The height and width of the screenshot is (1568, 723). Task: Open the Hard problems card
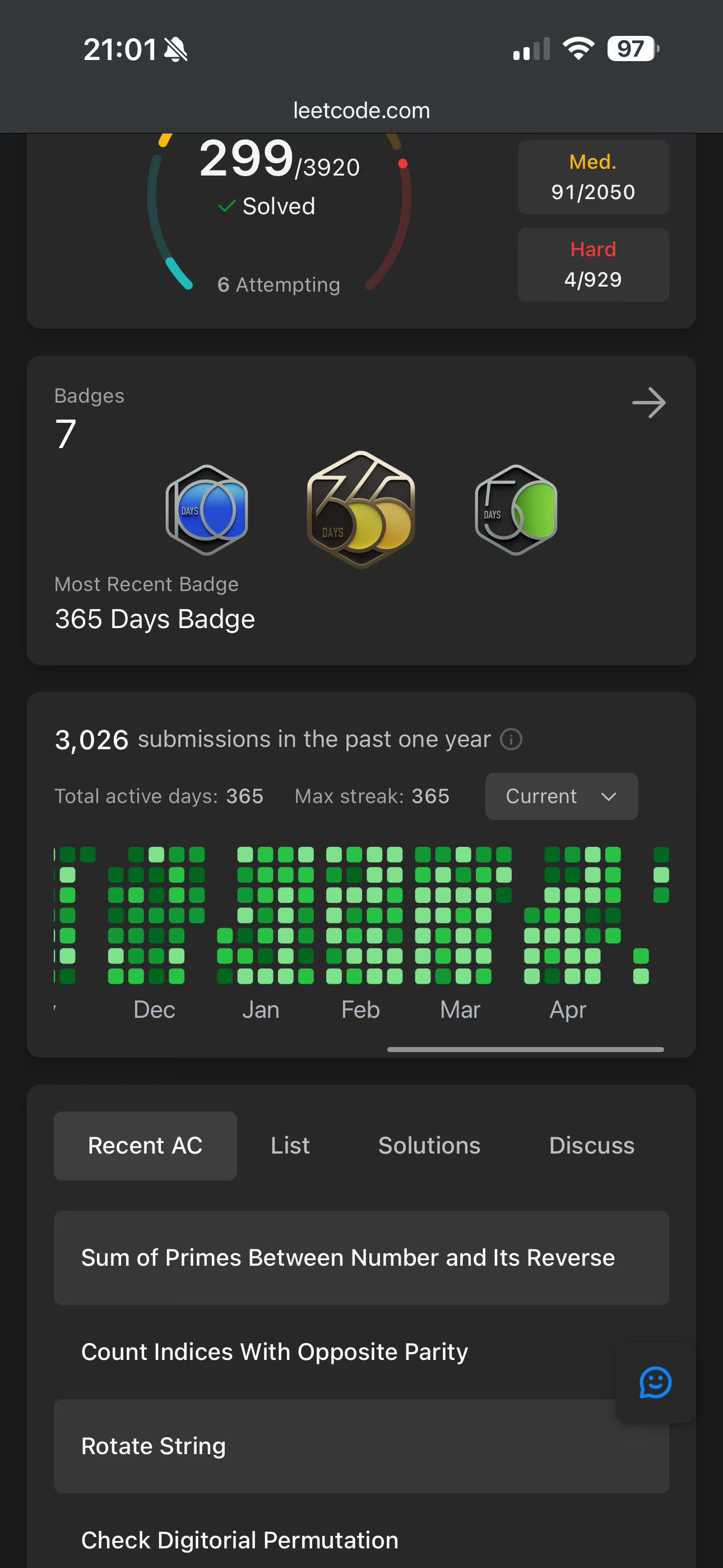click(593, 264)
